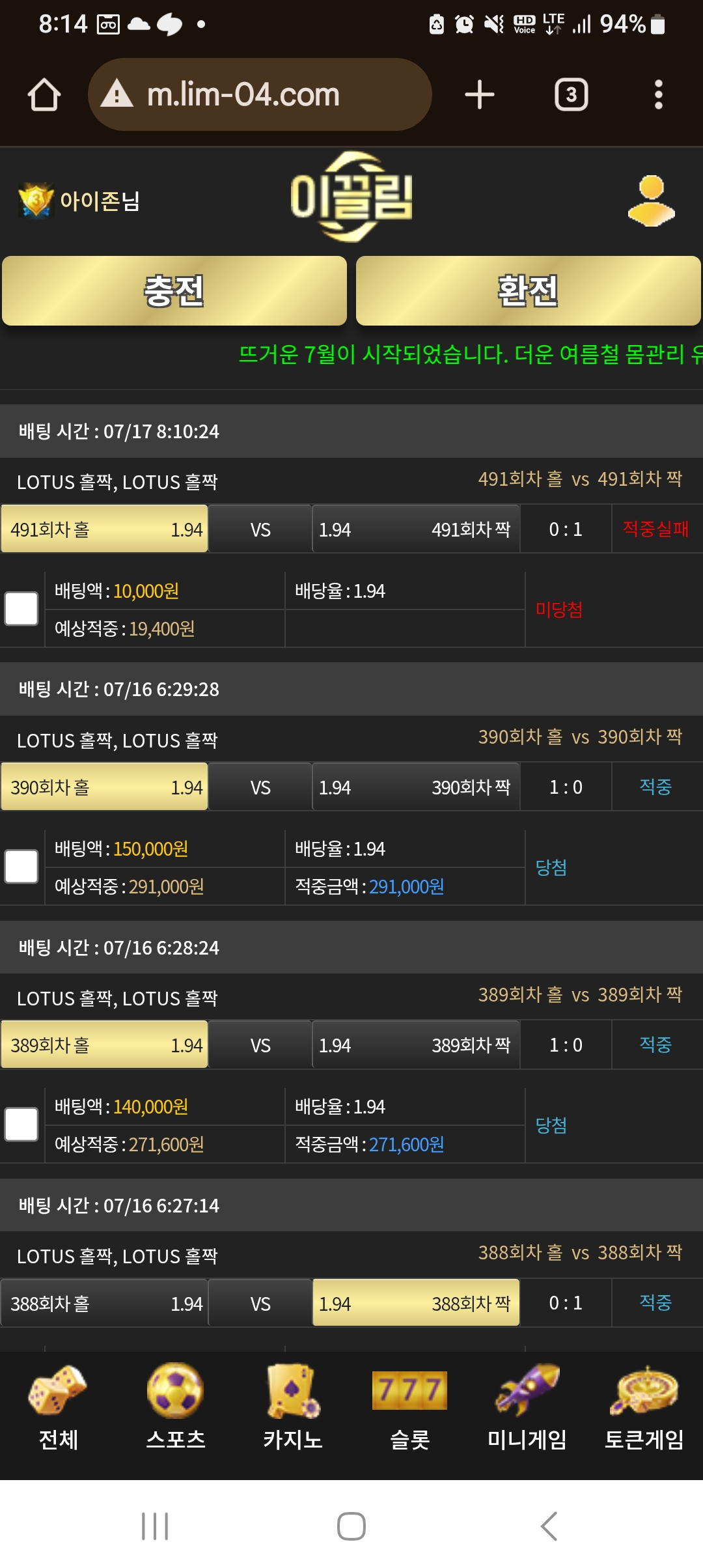703x1568 pixels.
Task: Go back with the system back button
Action: tap(549, 1526)
